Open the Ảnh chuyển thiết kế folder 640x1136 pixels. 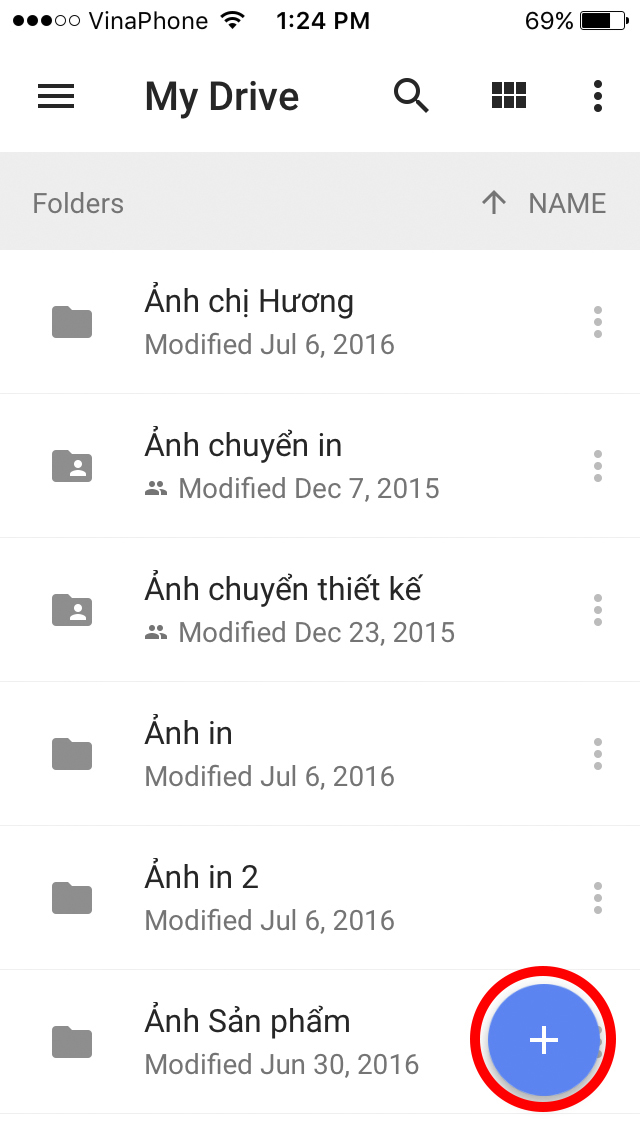pyautogui.click(x=320, y=610)
